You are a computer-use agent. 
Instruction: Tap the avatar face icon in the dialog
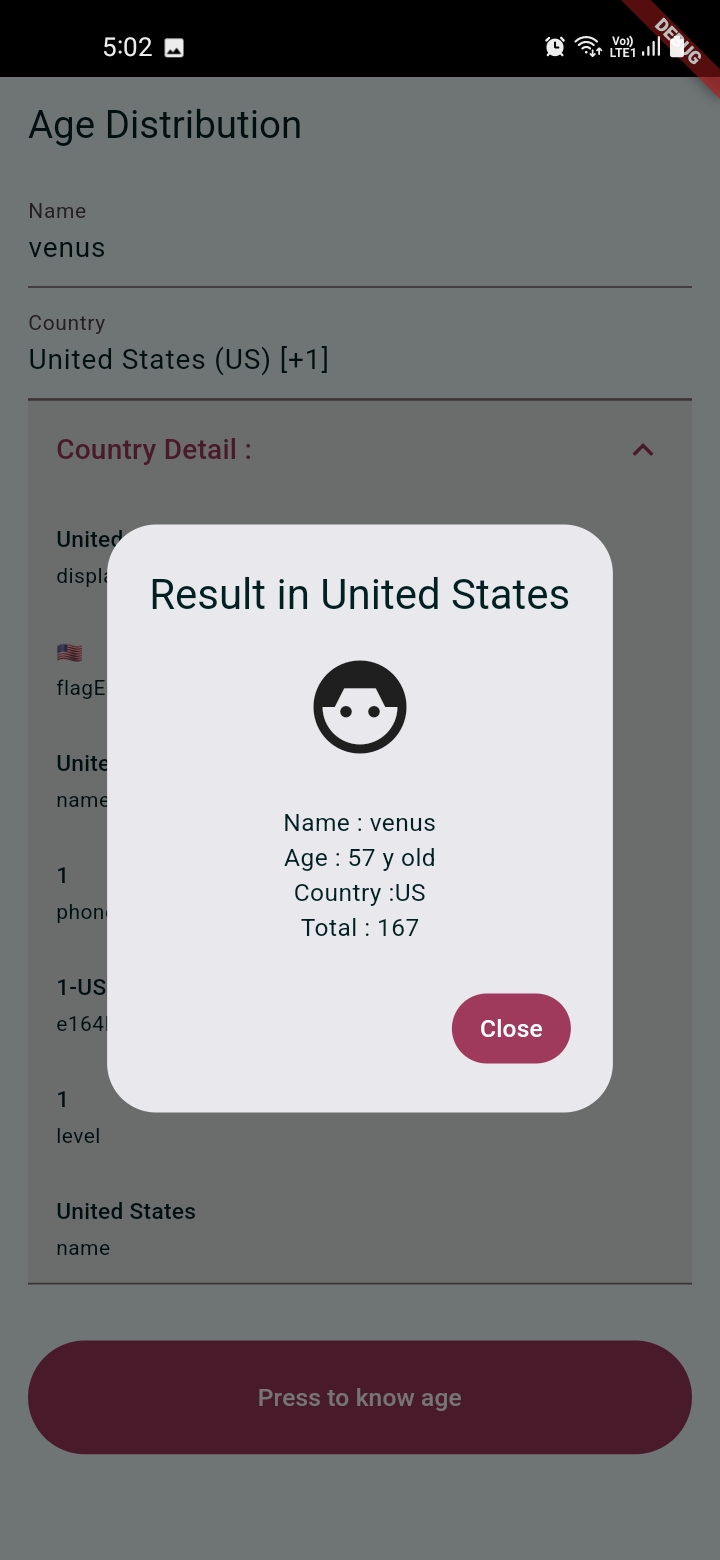pyautogui.click(x=360, y=706)
